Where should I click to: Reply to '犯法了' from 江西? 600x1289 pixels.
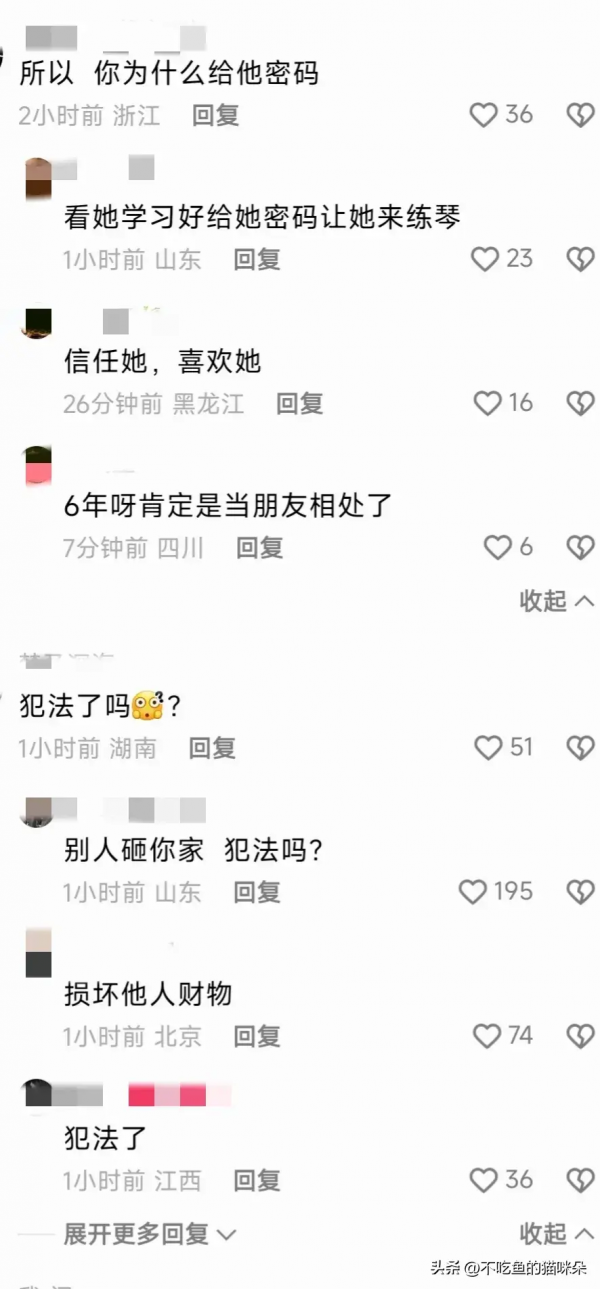point(257,1181)
